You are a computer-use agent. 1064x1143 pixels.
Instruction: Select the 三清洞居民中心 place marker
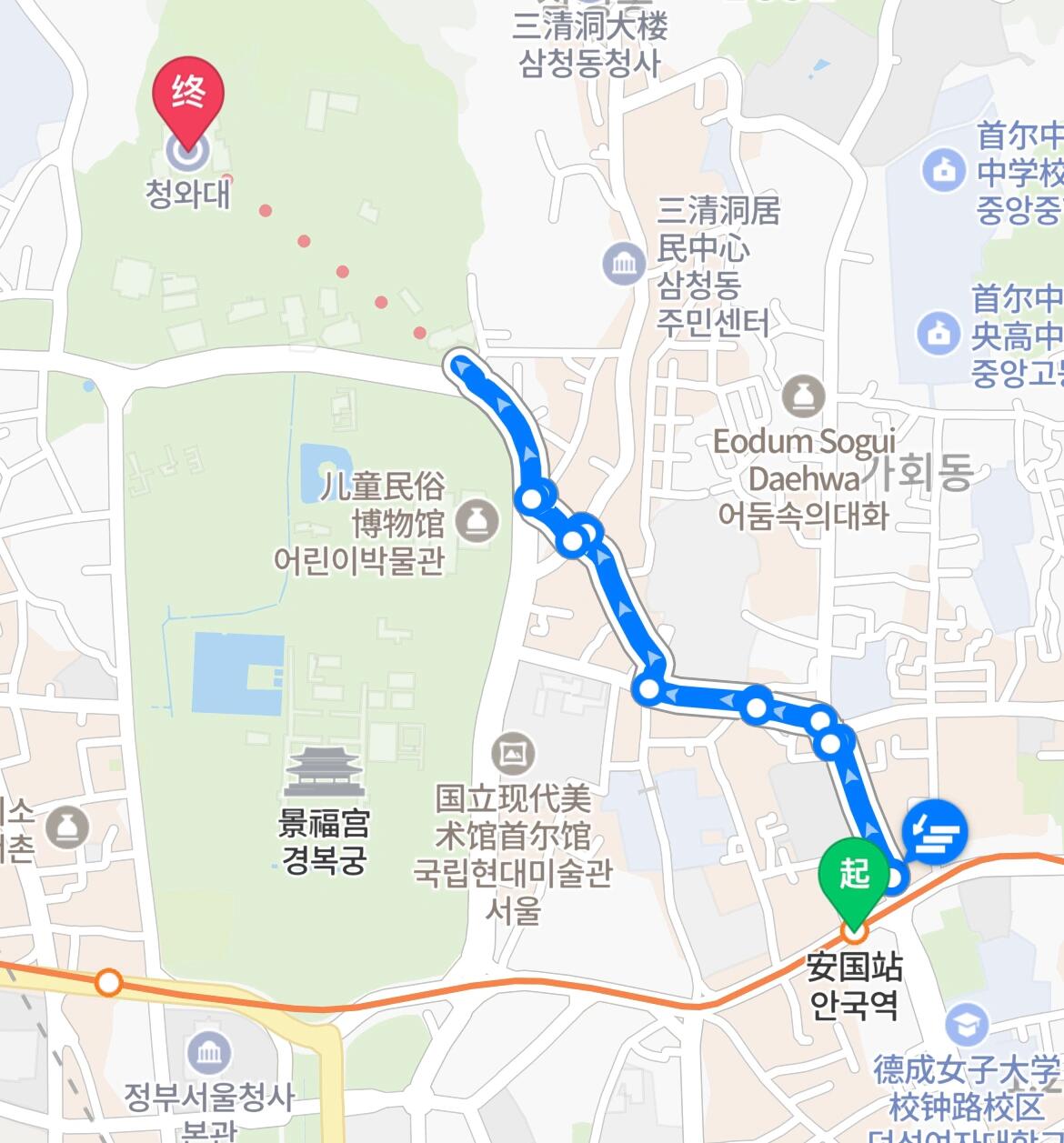pos(624,264)
